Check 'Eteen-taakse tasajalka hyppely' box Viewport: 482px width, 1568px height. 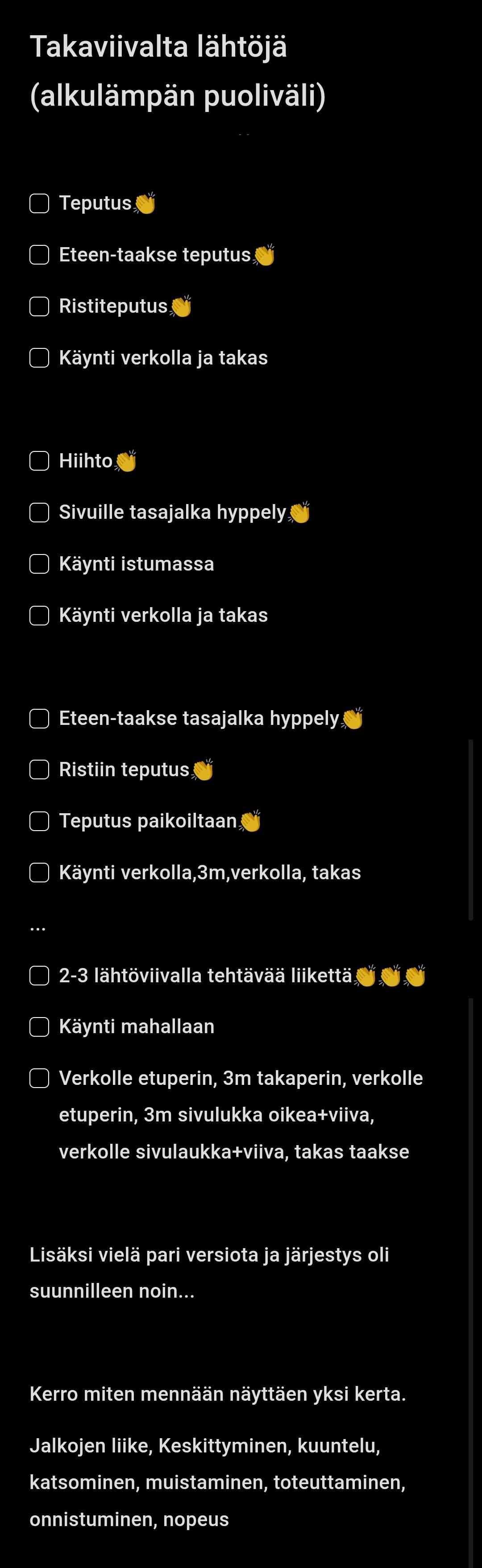tap(40, 718)
